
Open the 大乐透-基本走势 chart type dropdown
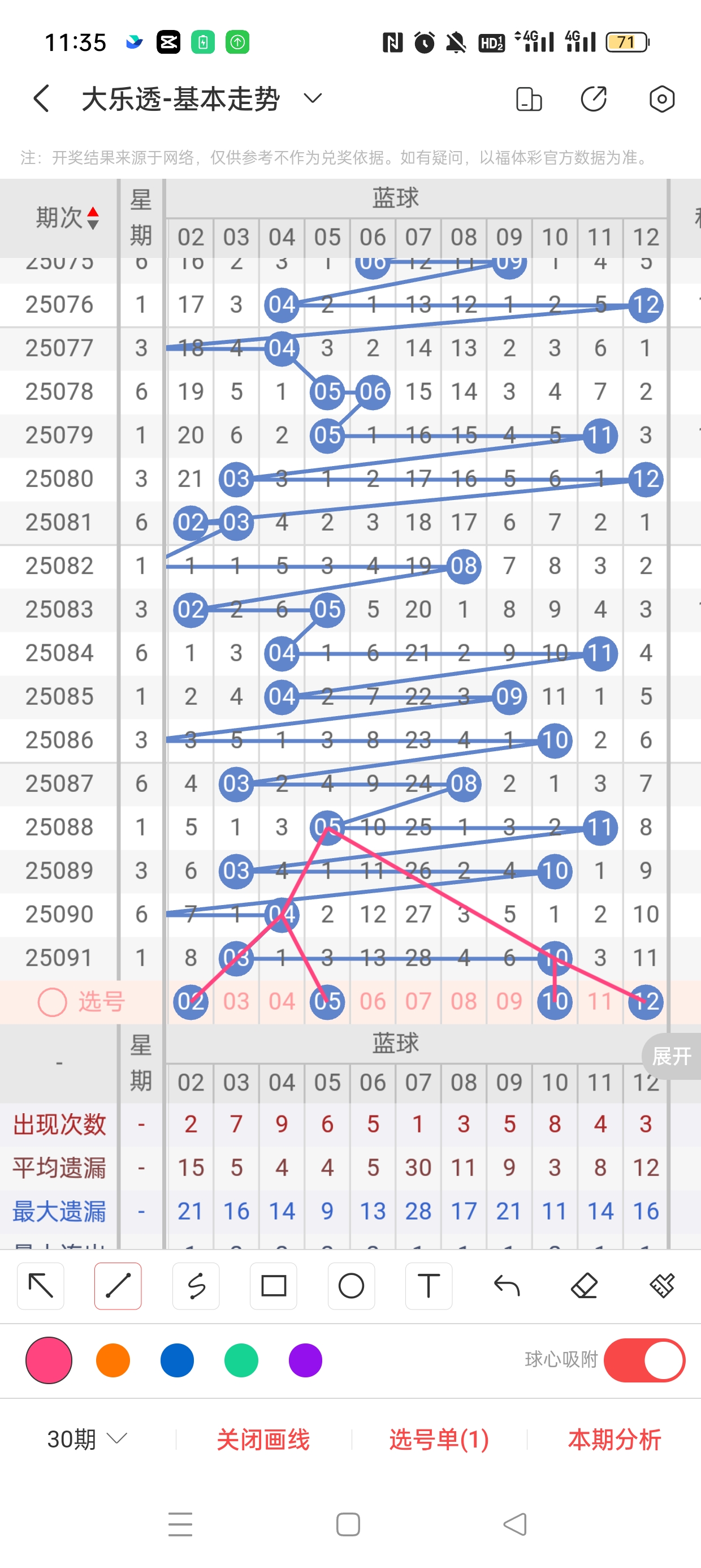tap(313, 98)
